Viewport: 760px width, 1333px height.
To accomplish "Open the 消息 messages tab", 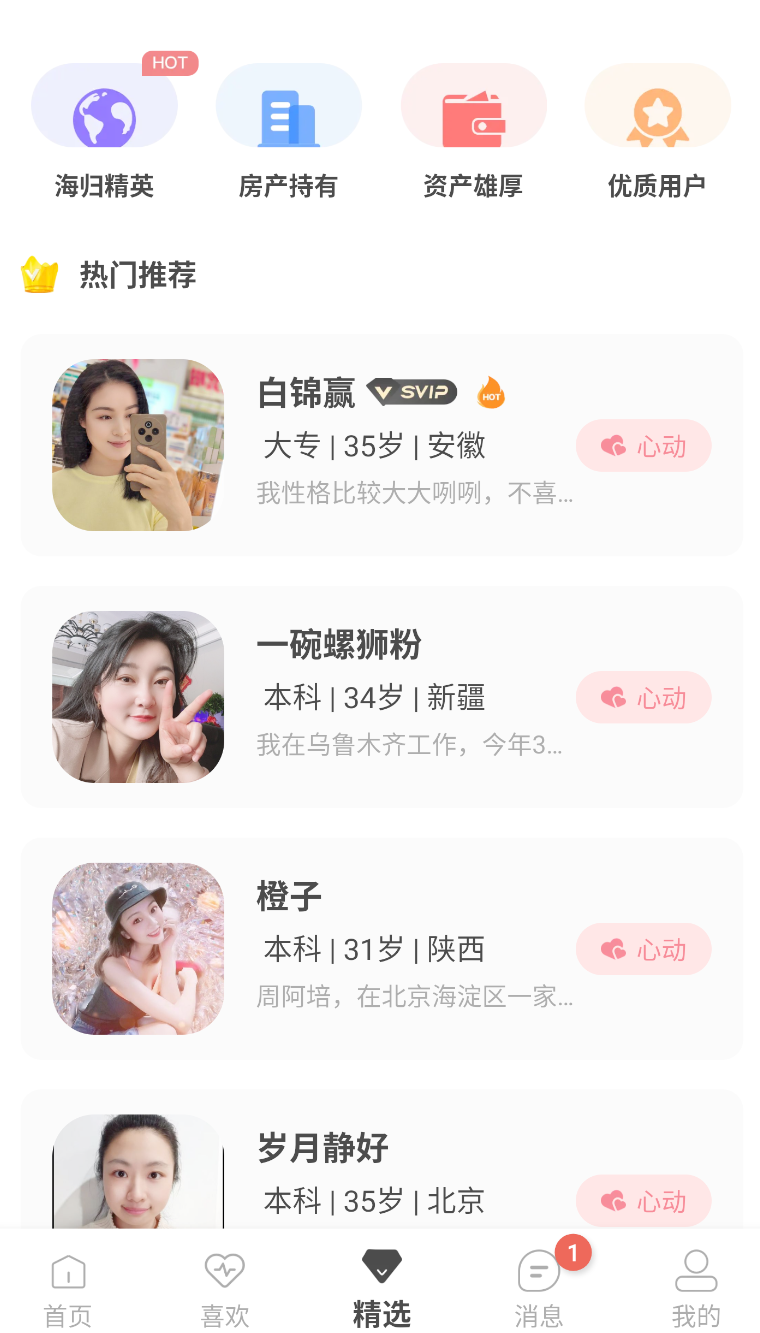I will (x=538, y=1290).
